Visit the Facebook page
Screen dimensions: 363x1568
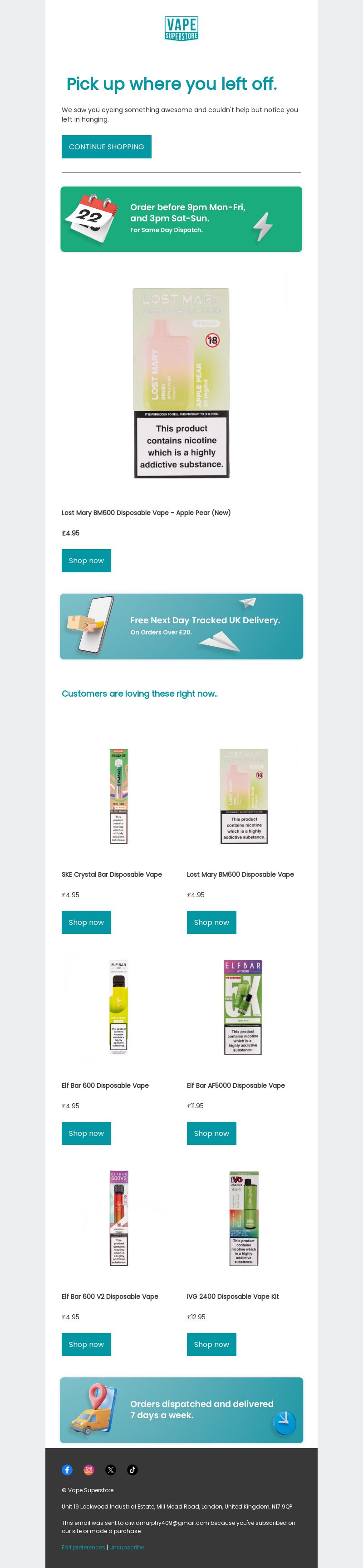[67, 1470]
